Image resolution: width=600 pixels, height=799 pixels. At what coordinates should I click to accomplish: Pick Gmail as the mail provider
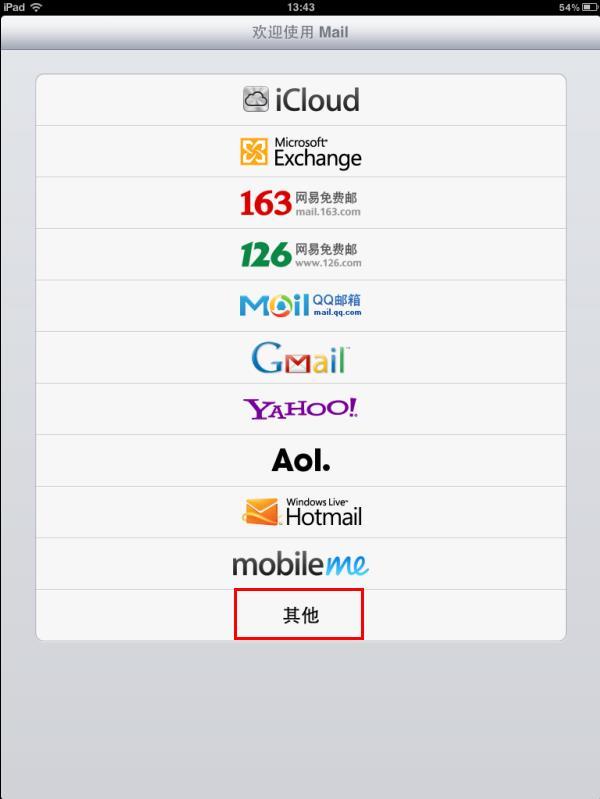click(300, 358)
